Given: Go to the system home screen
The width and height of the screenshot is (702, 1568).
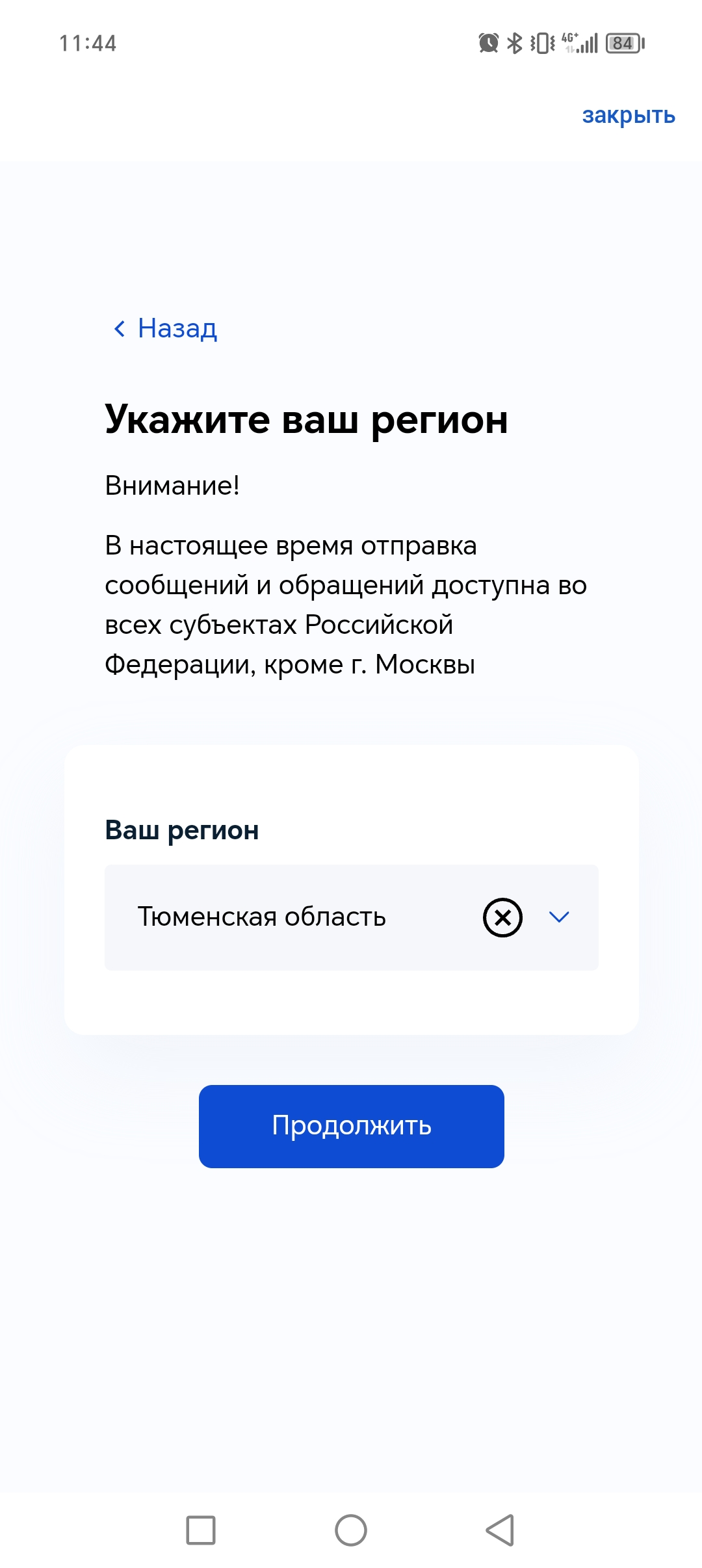Looking at the screenshot, I should tap(351, 1530).
